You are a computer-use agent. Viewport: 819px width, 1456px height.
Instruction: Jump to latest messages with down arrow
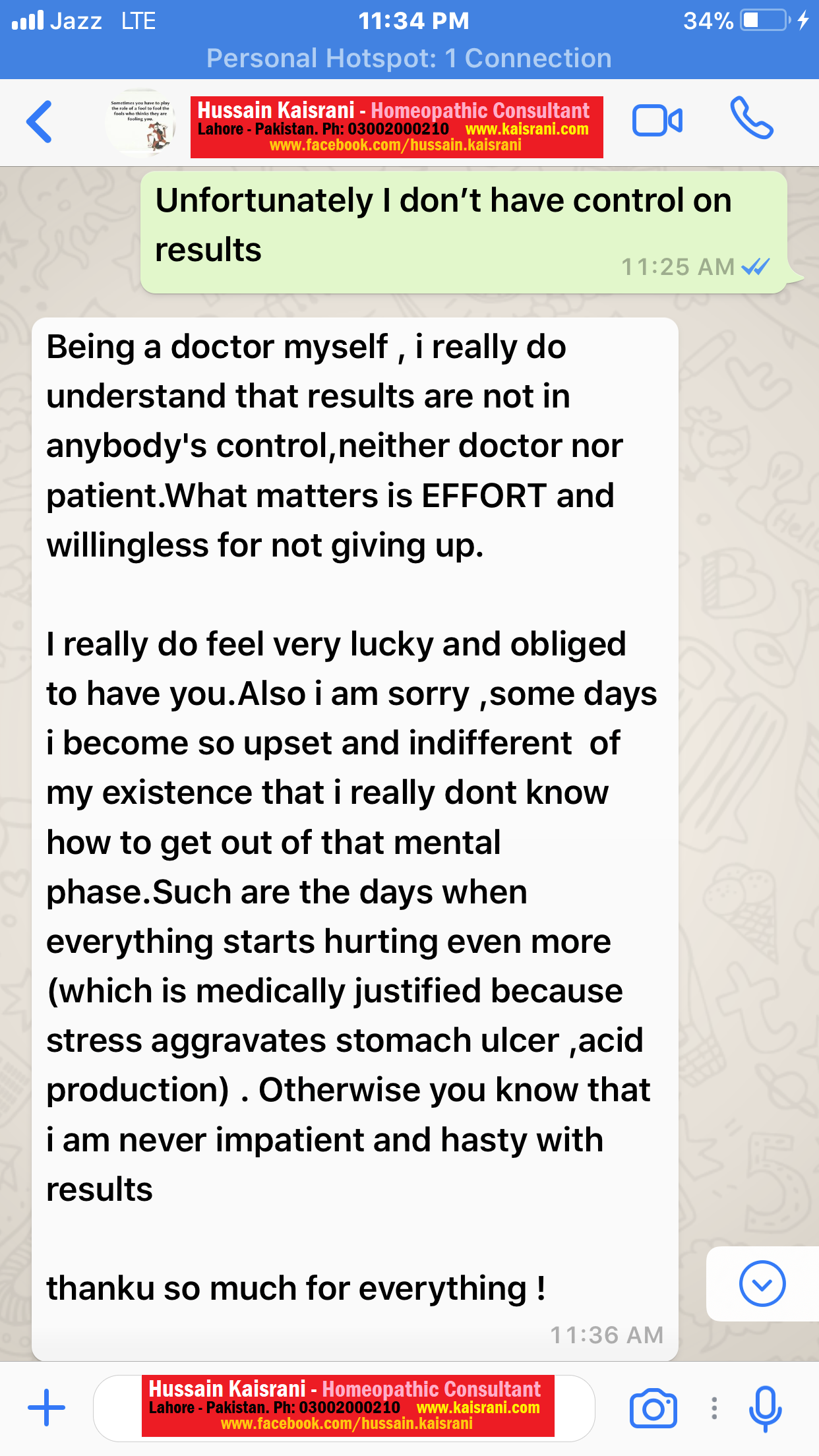click(x=762, y=1283)
